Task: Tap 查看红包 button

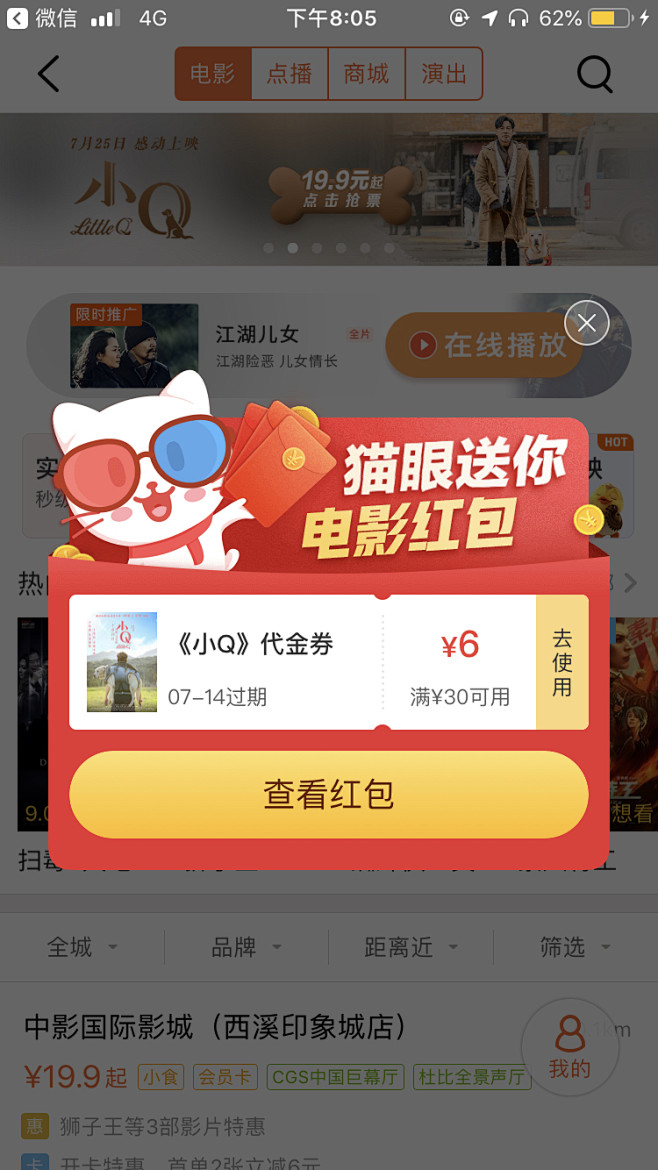Action: coord(329,795)
